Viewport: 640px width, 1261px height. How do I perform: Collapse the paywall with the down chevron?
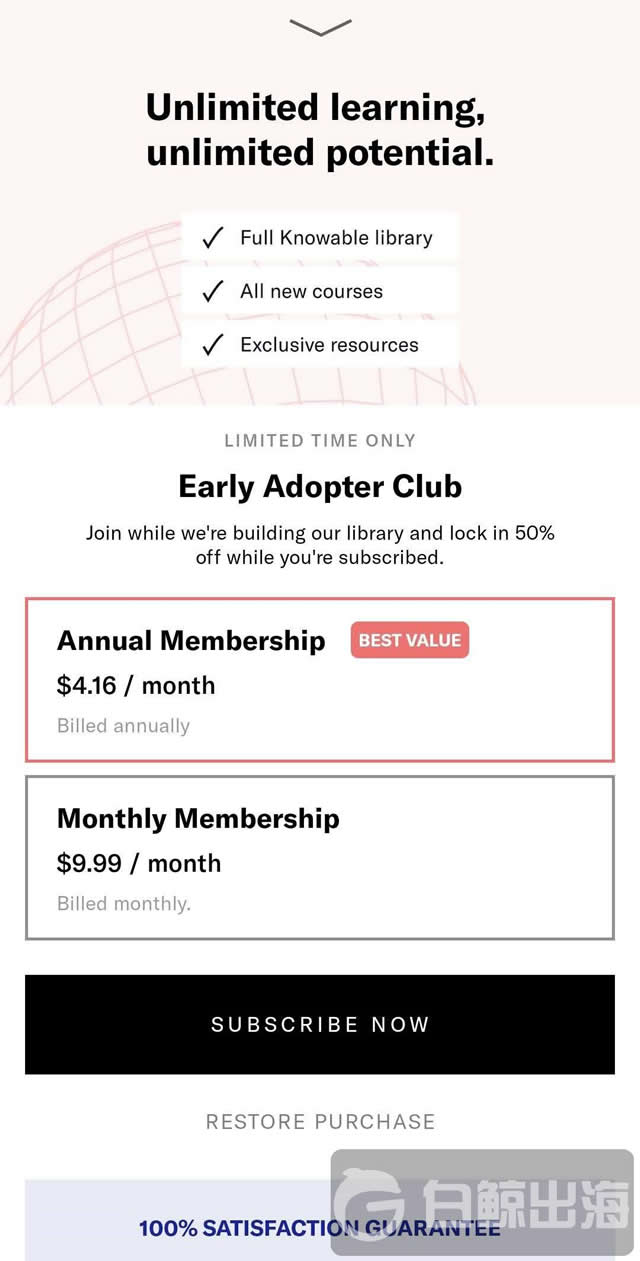(320, 27)
